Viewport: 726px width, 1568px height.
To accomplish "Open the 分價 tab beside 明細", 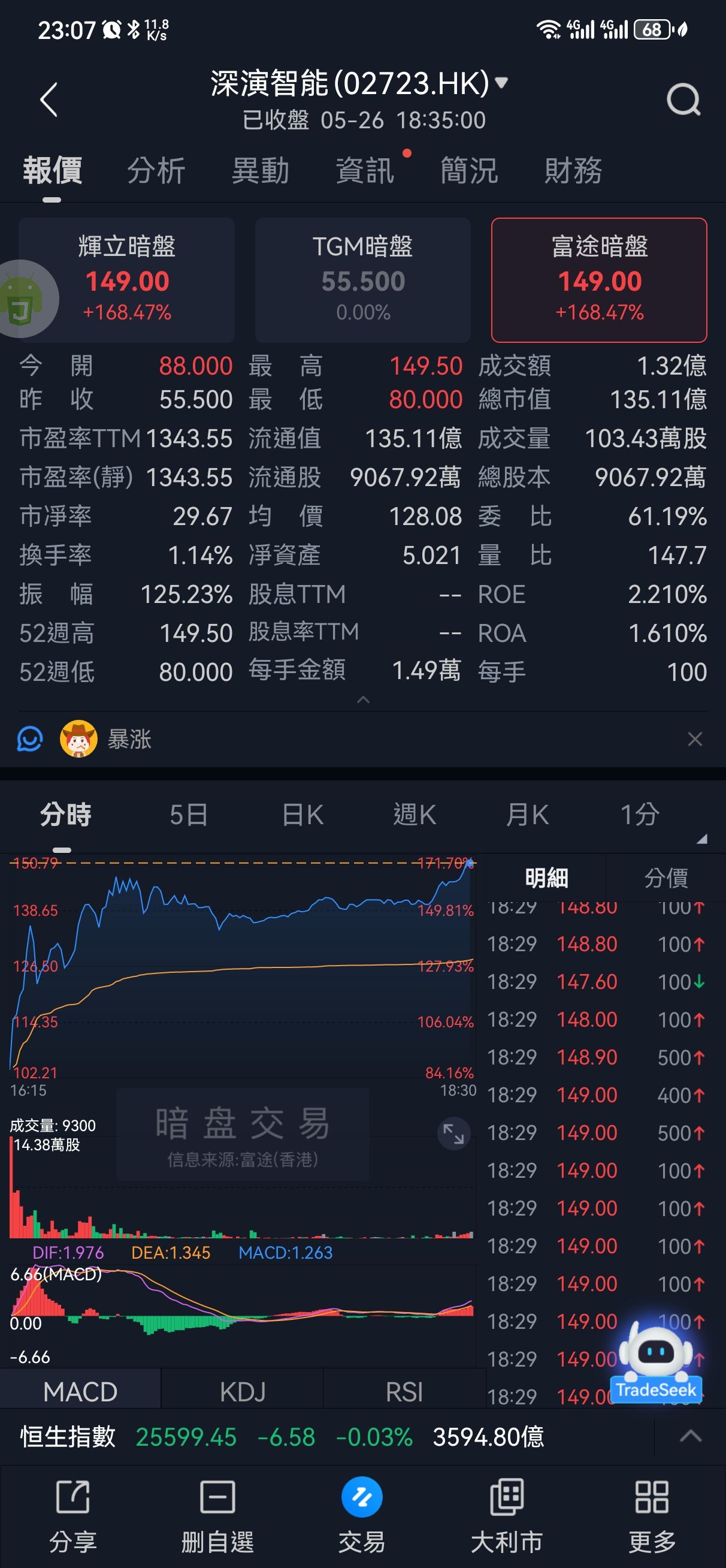I will pos(665,878).
